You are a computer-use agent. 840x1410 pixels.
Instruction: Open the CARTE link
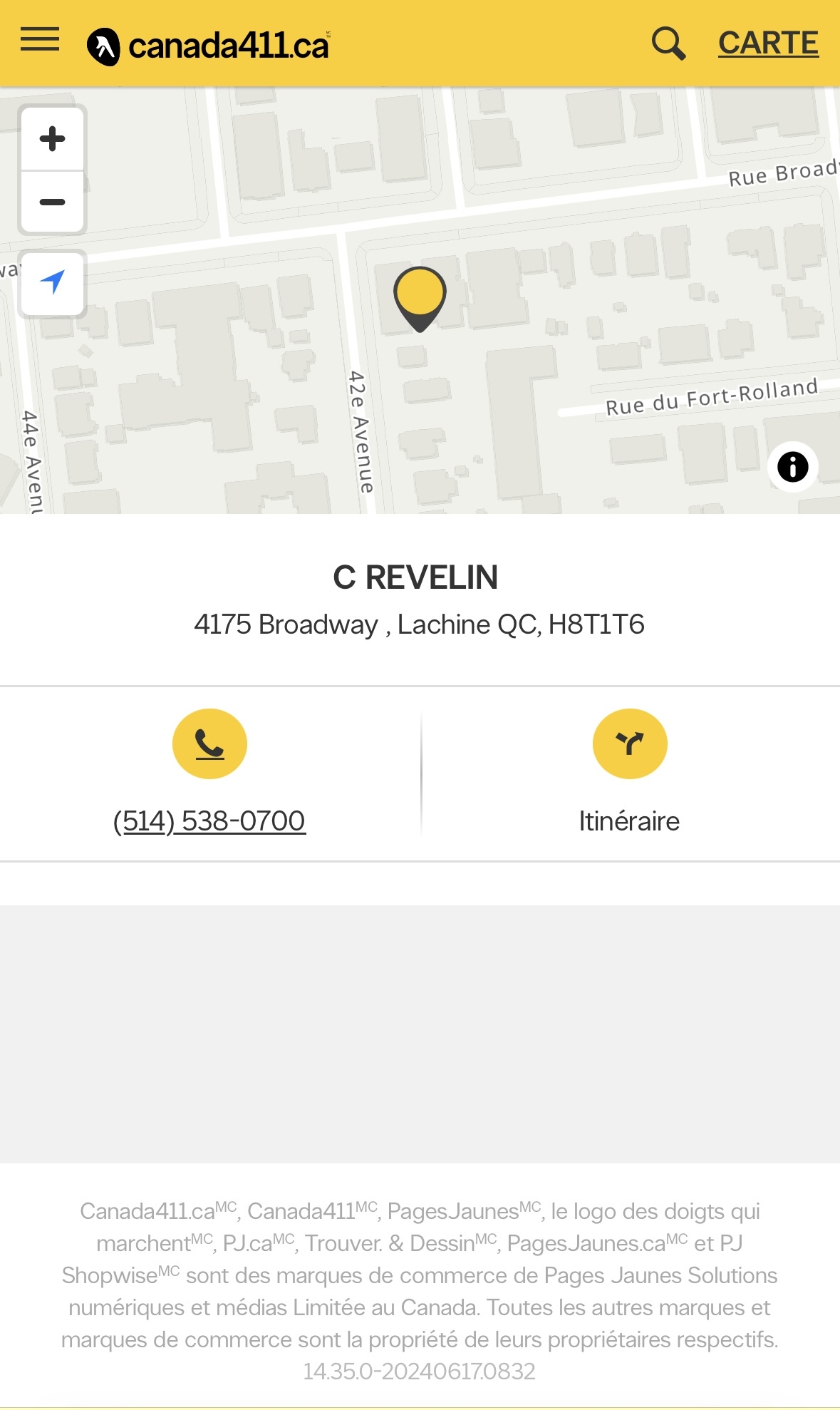click(768, 43)
